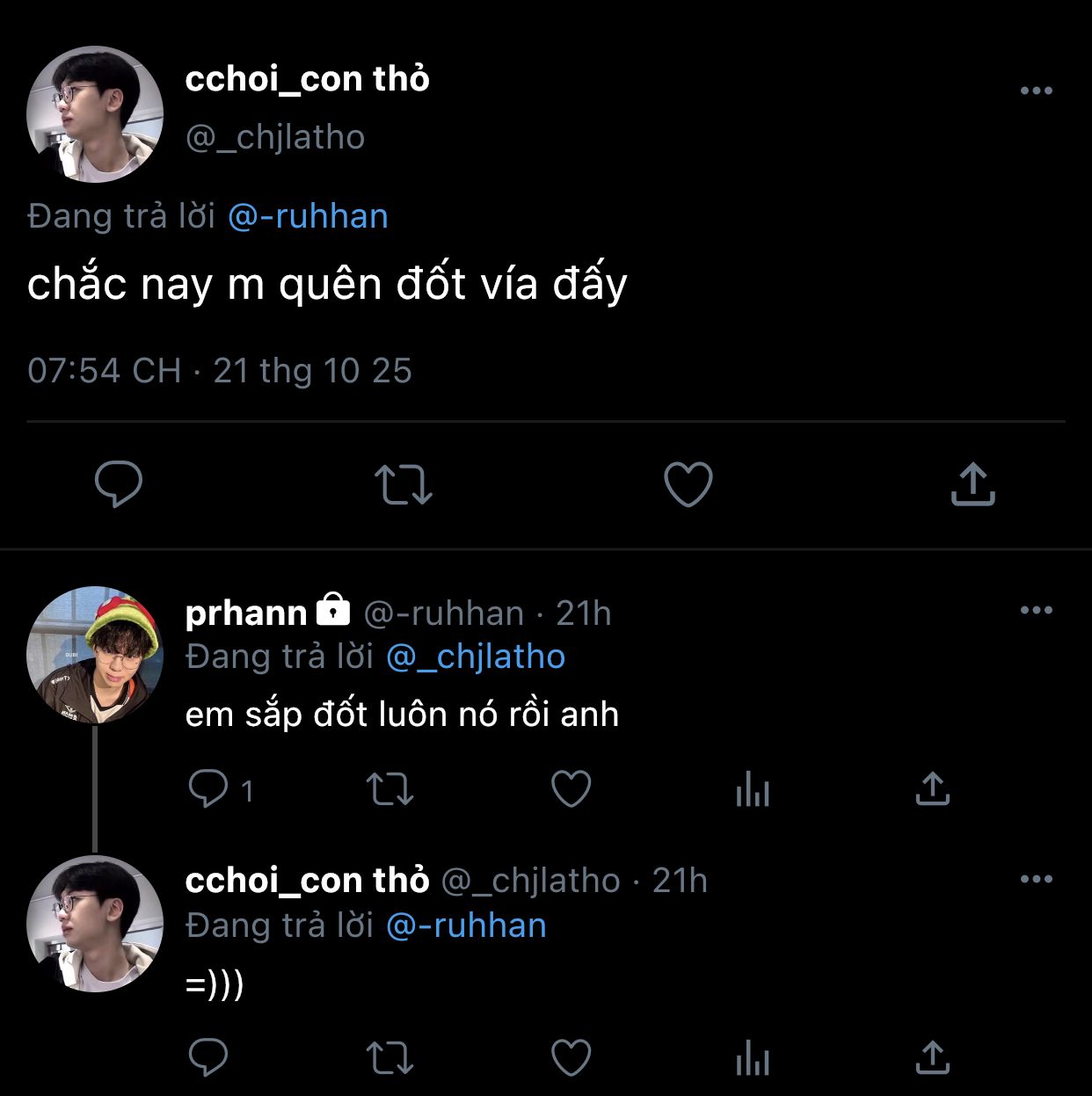
Task: Open more options on prhann's reply
Action: (x=1036, y=610)
